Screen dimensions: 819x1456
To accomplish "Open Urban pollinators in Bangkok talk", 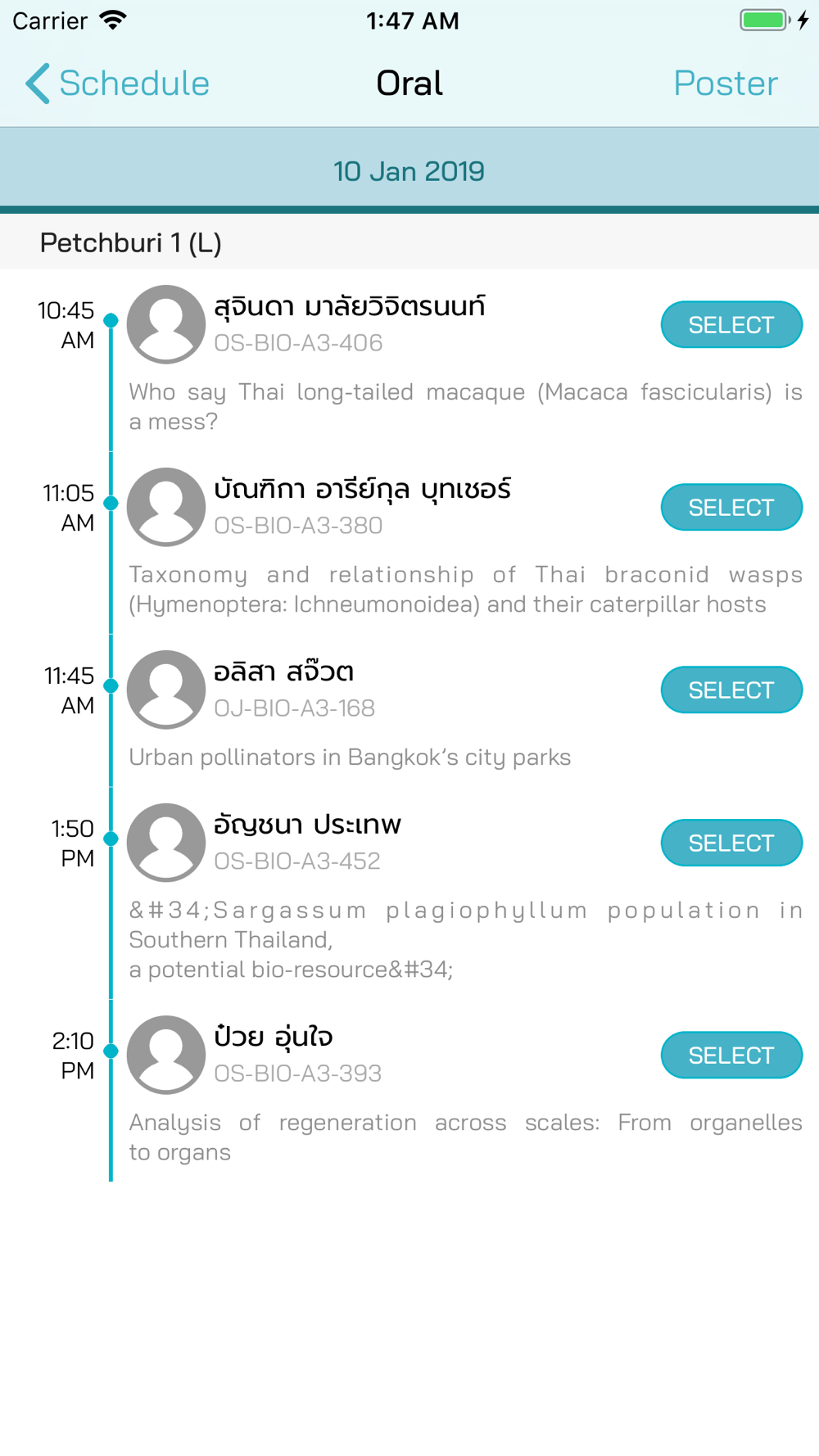I will tap(350, 757).
